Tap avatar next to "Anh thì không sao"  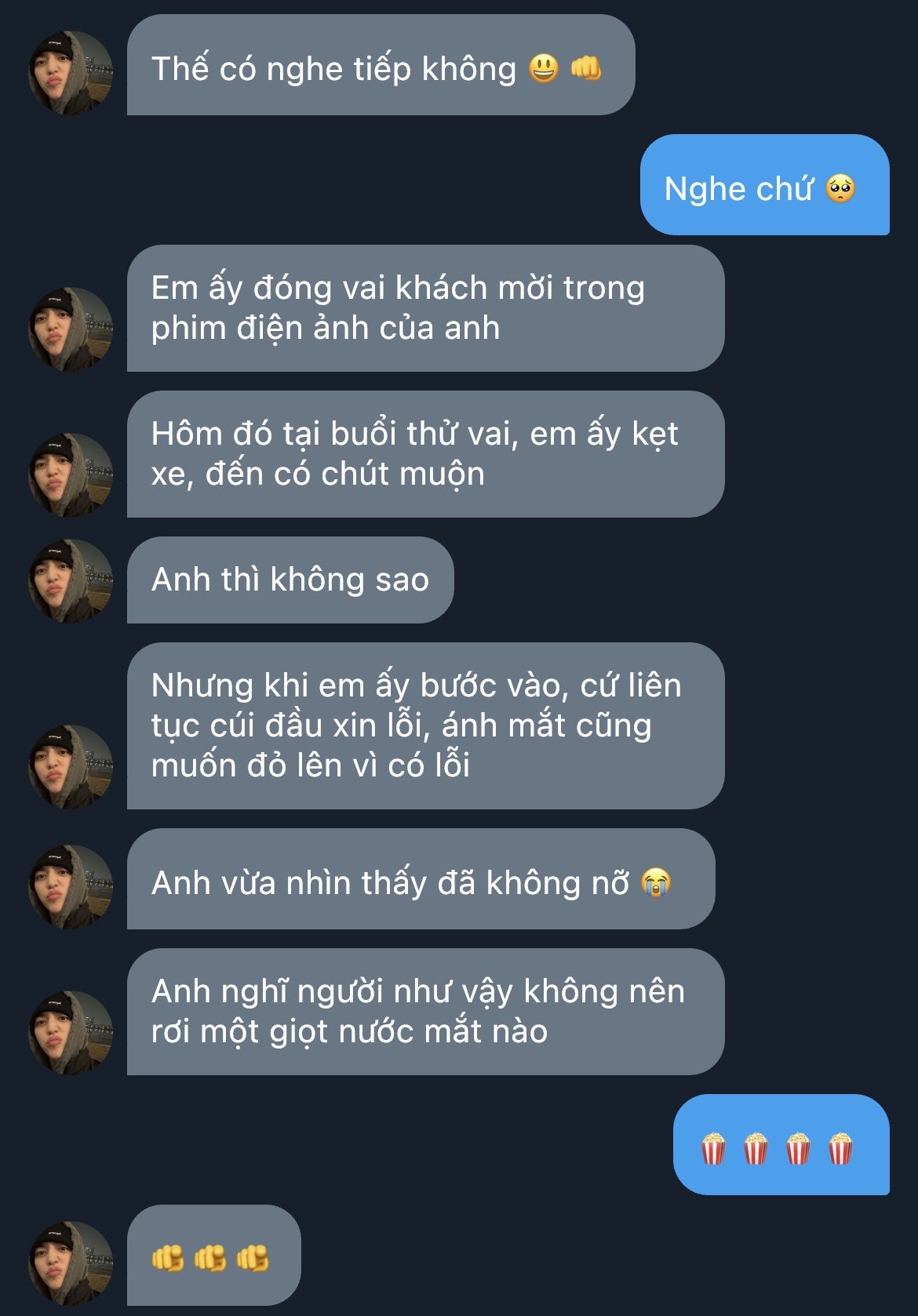click(x=71, y=580)
